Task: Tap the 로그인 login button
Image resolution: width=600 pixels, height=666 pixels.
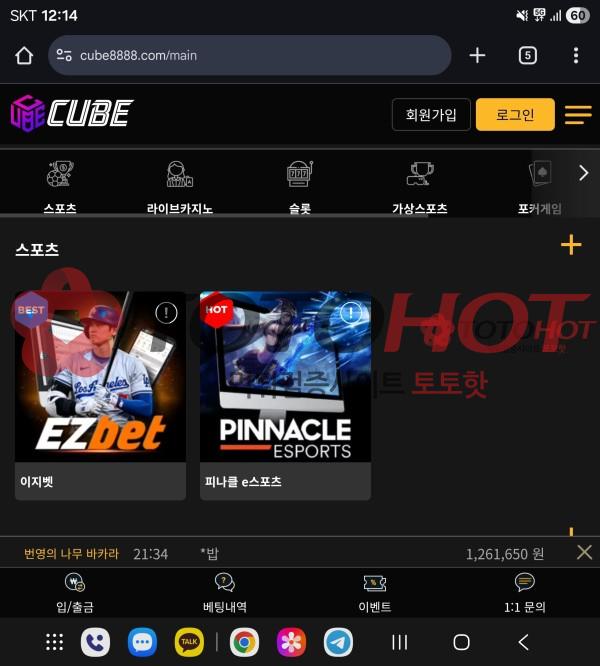Action: pyautogui.click(x=515, y=115)
